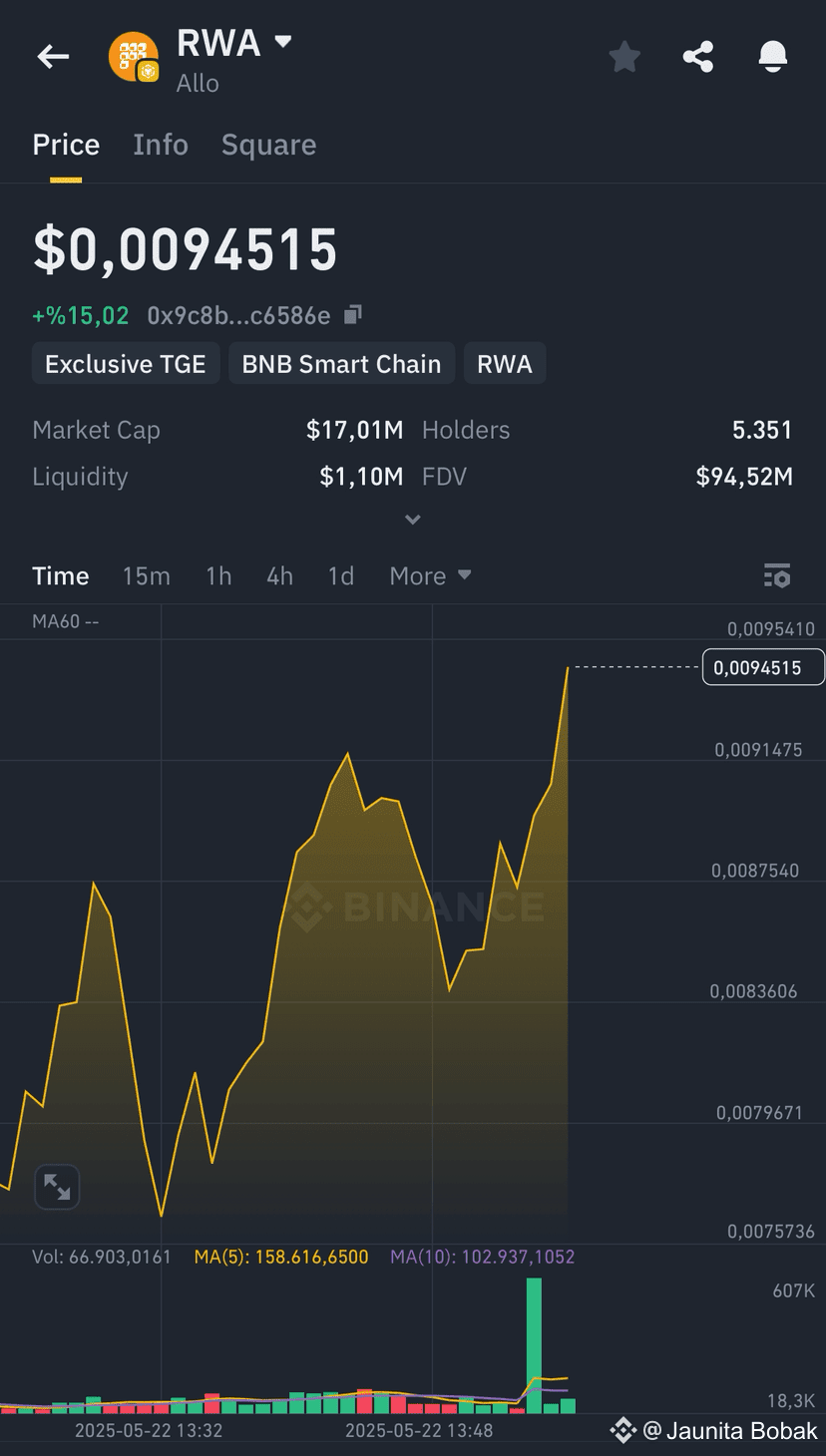Tap the BNB Smart Chain tag

(341, 363)
